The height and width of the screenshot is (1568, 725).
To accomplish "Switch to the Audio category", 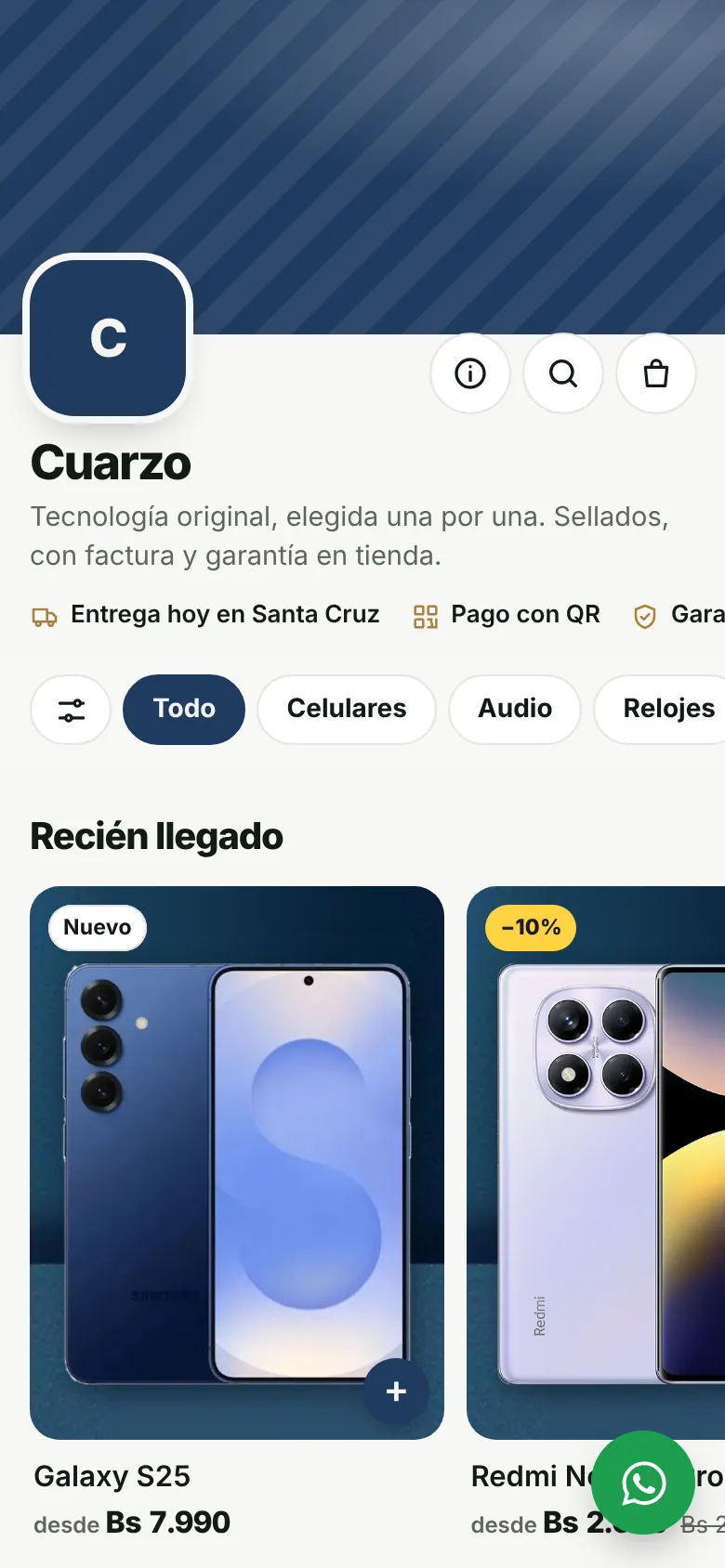I will click(x=515, y=710).
